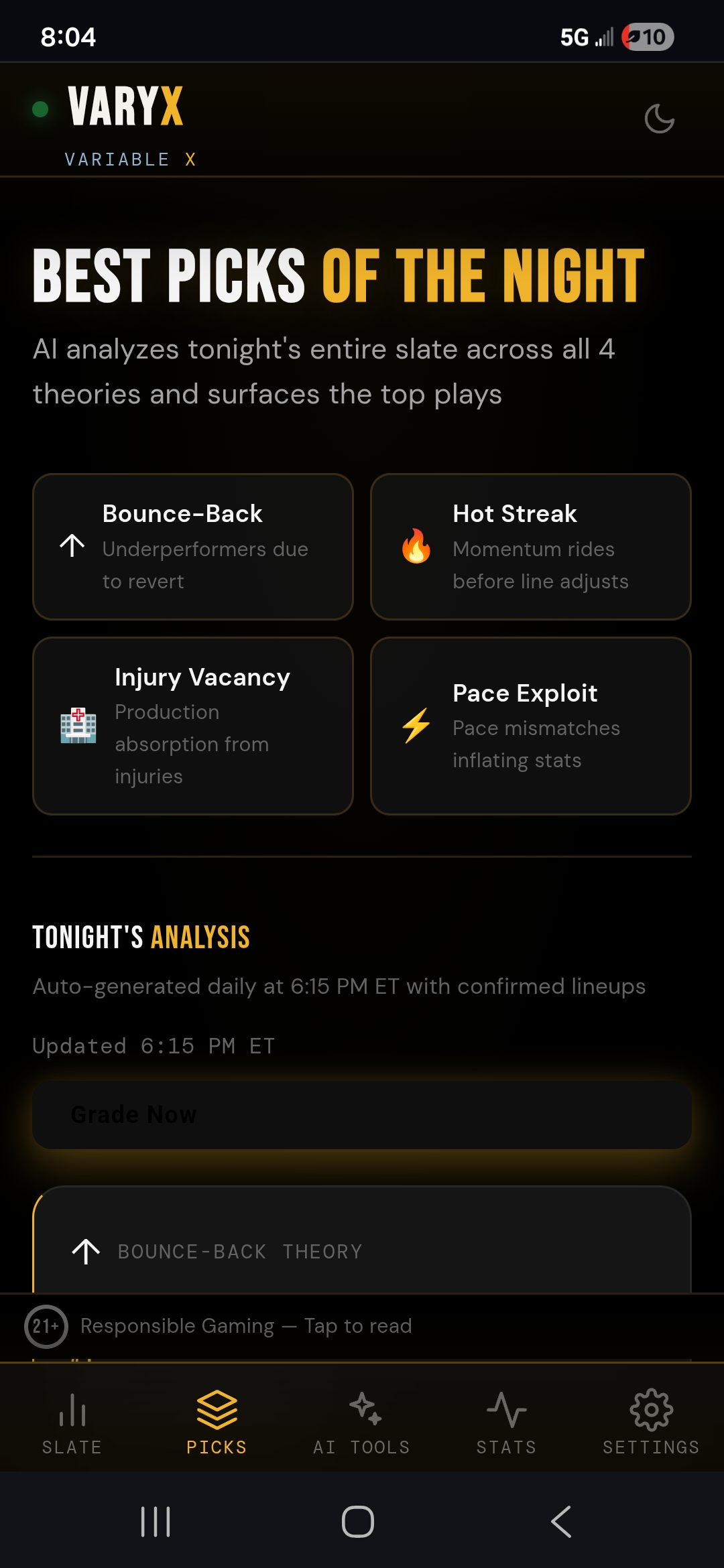Open the Bounce-Back theory card
724x1568 pixels.
pos(193,547)
